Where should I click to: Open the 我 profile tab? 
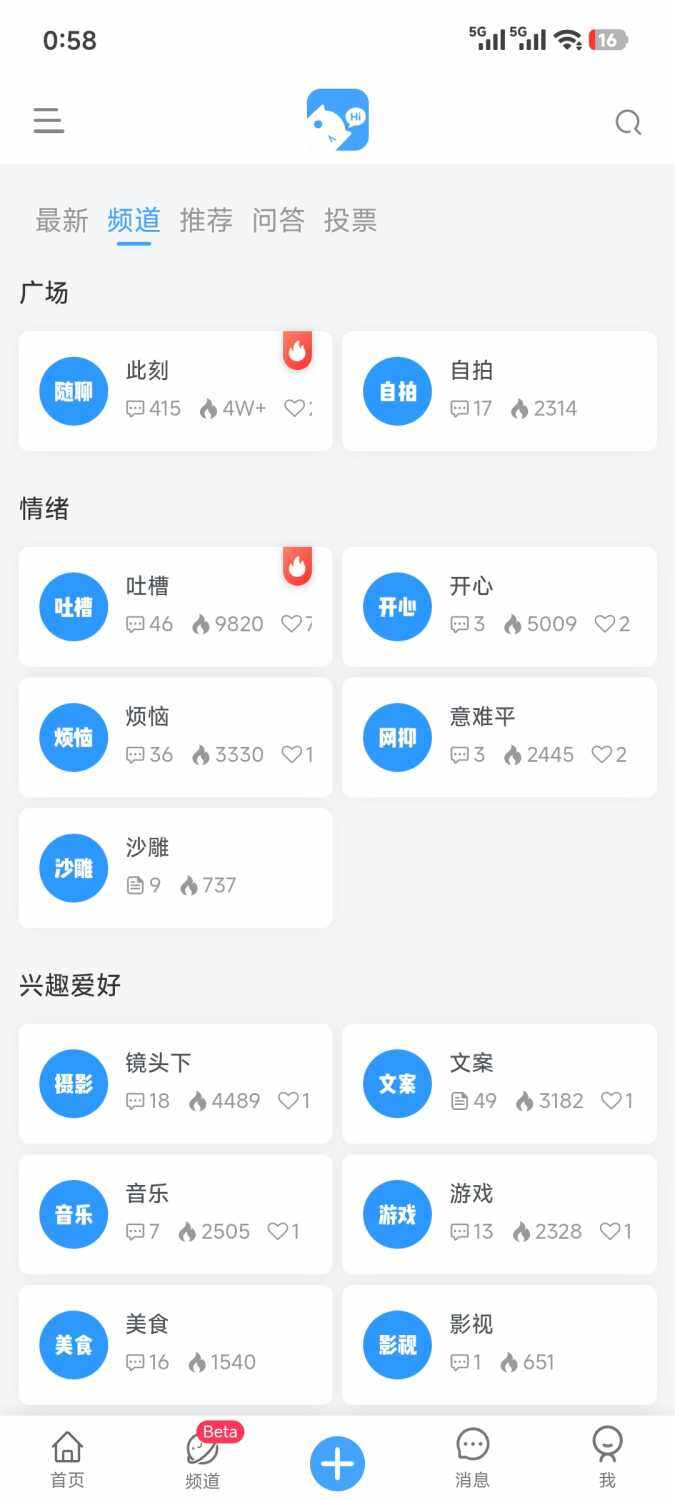tap(607, 1459)
